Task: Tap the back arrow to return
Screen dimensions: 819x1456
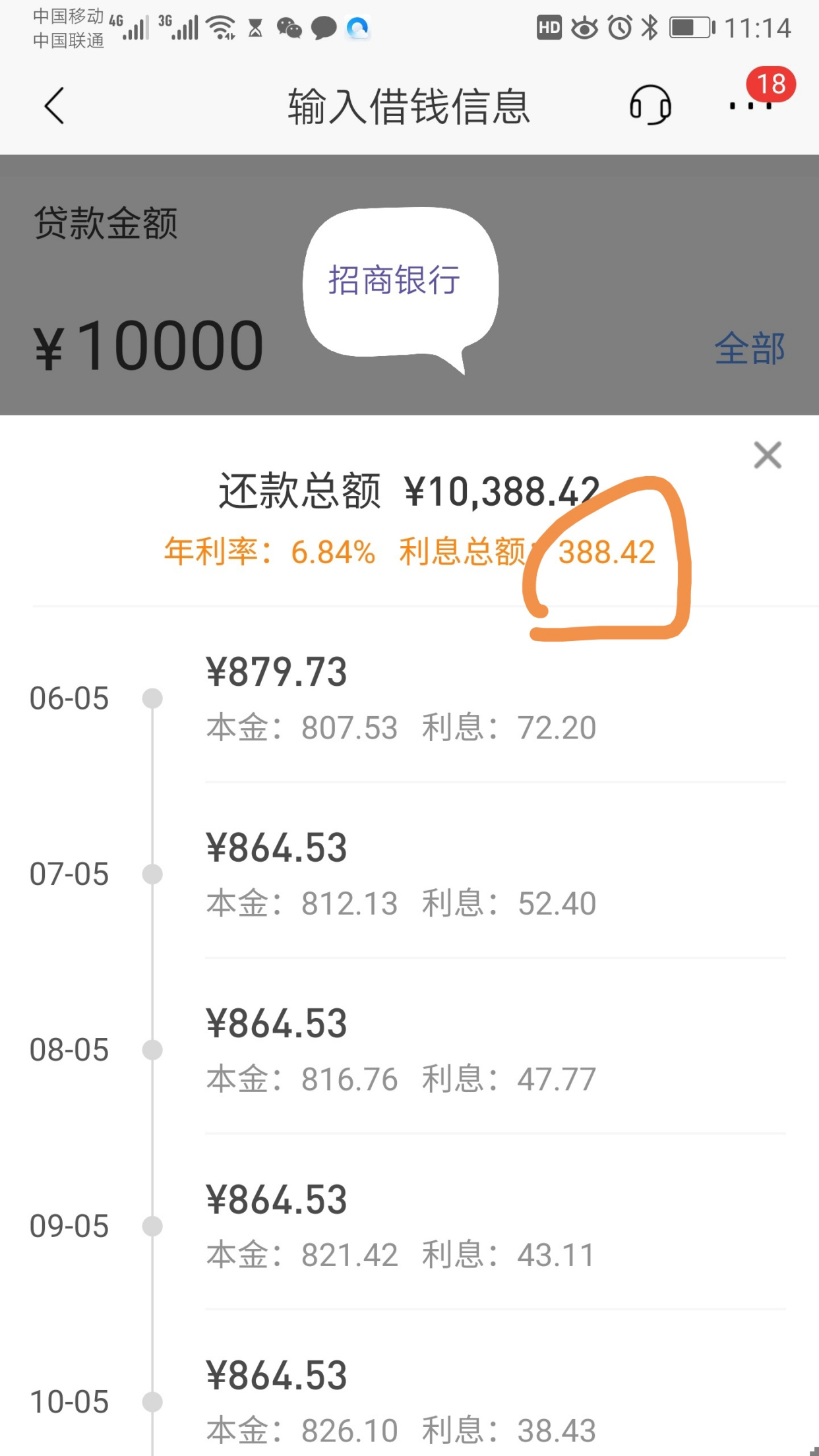Action: (x=53, y=106)
